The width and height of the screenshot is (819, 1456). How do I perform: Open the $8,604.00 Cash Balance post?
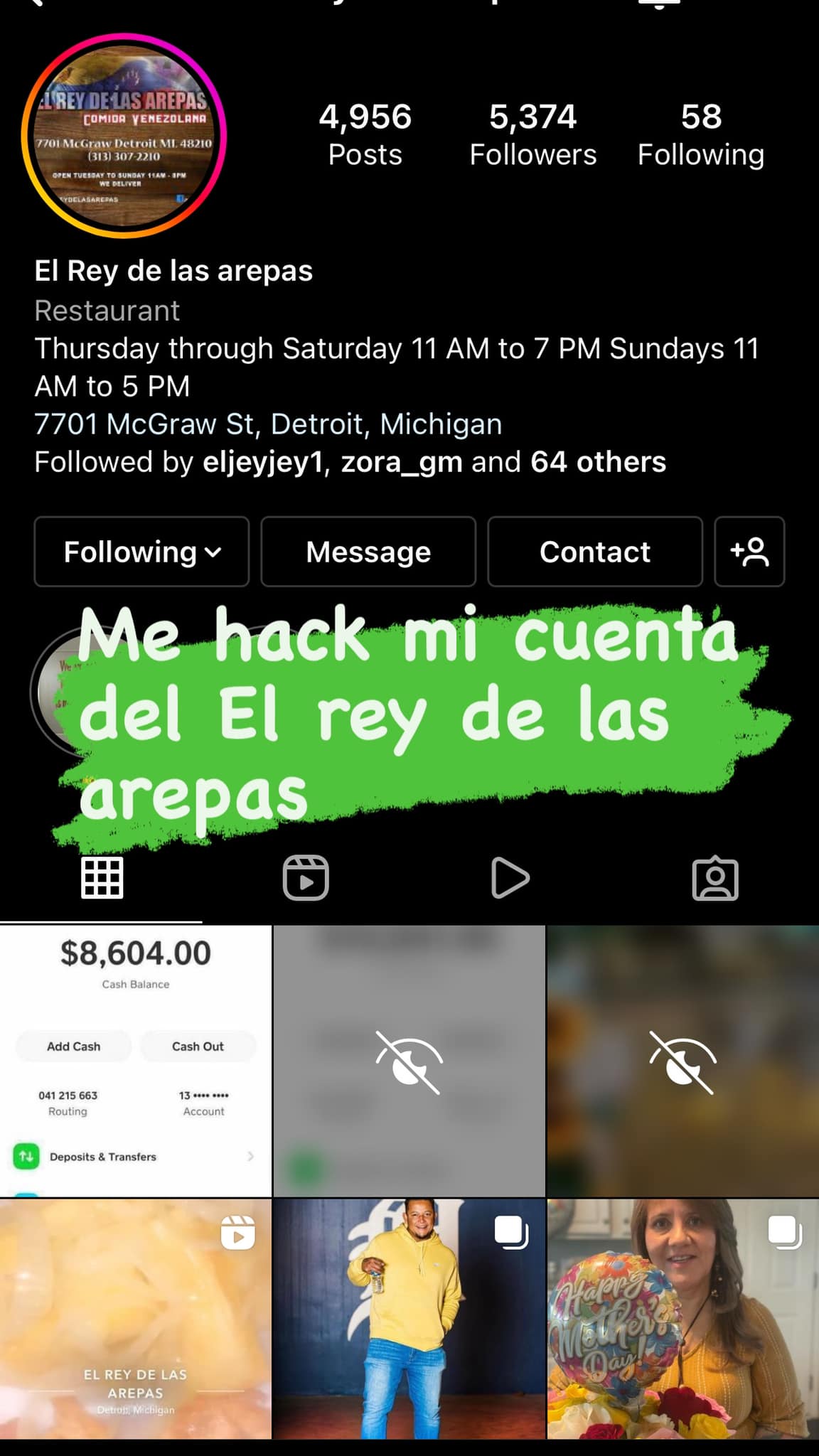tap(135, 1059)
